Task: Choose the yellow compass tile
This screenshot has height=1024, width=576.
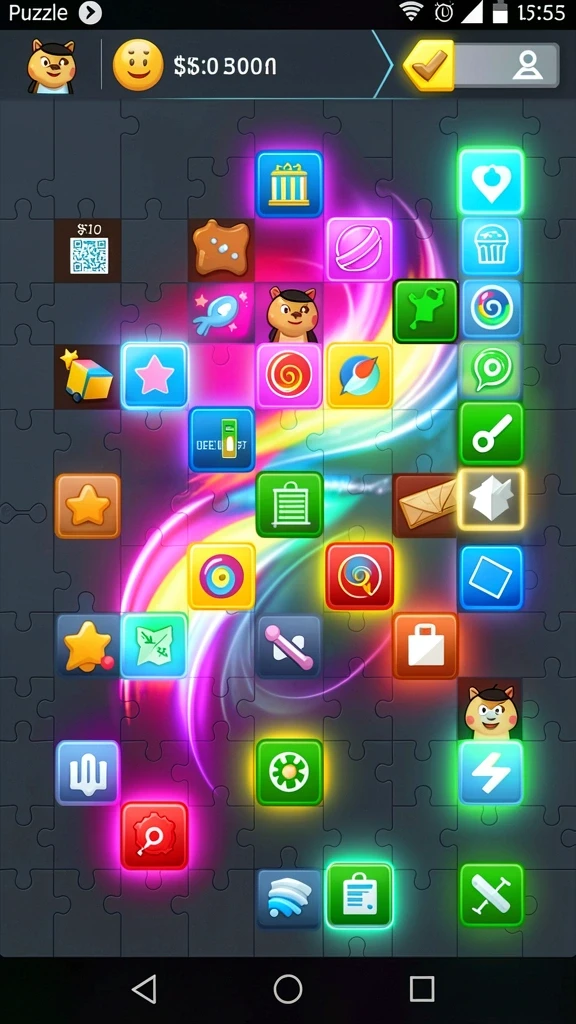Action: (359, 376)
